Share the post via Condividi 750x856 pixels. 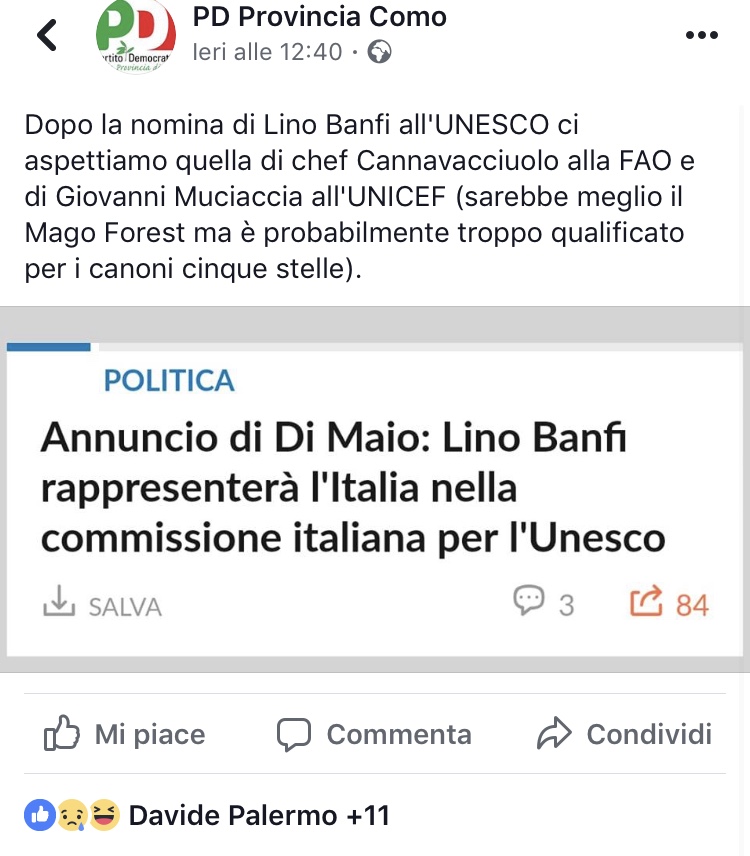625,734
